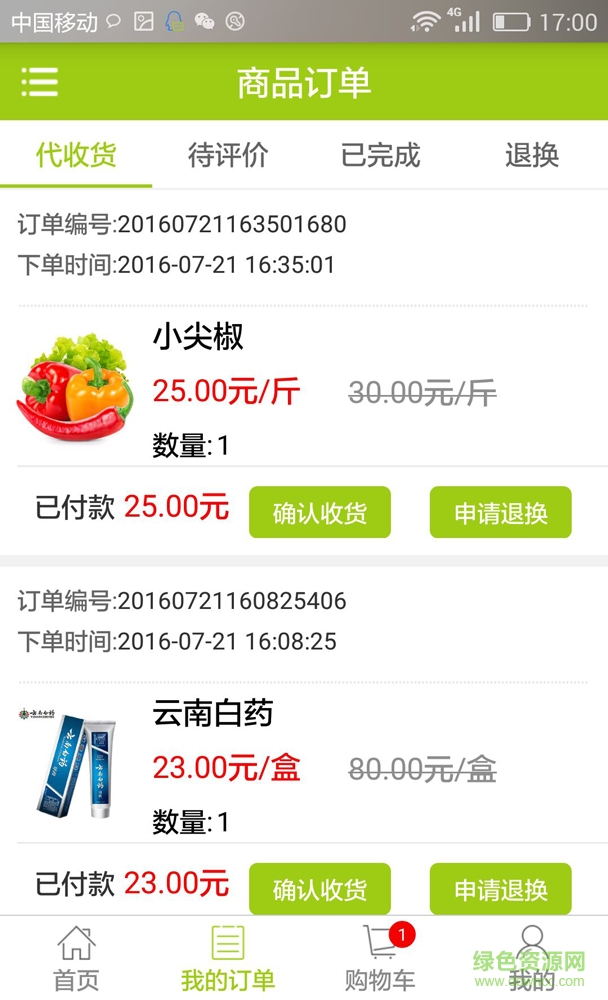Select 我的订单 in the bottom bar
This screenshot has height=1000, width=608.
pyautogui.click(x=228, y=958)
